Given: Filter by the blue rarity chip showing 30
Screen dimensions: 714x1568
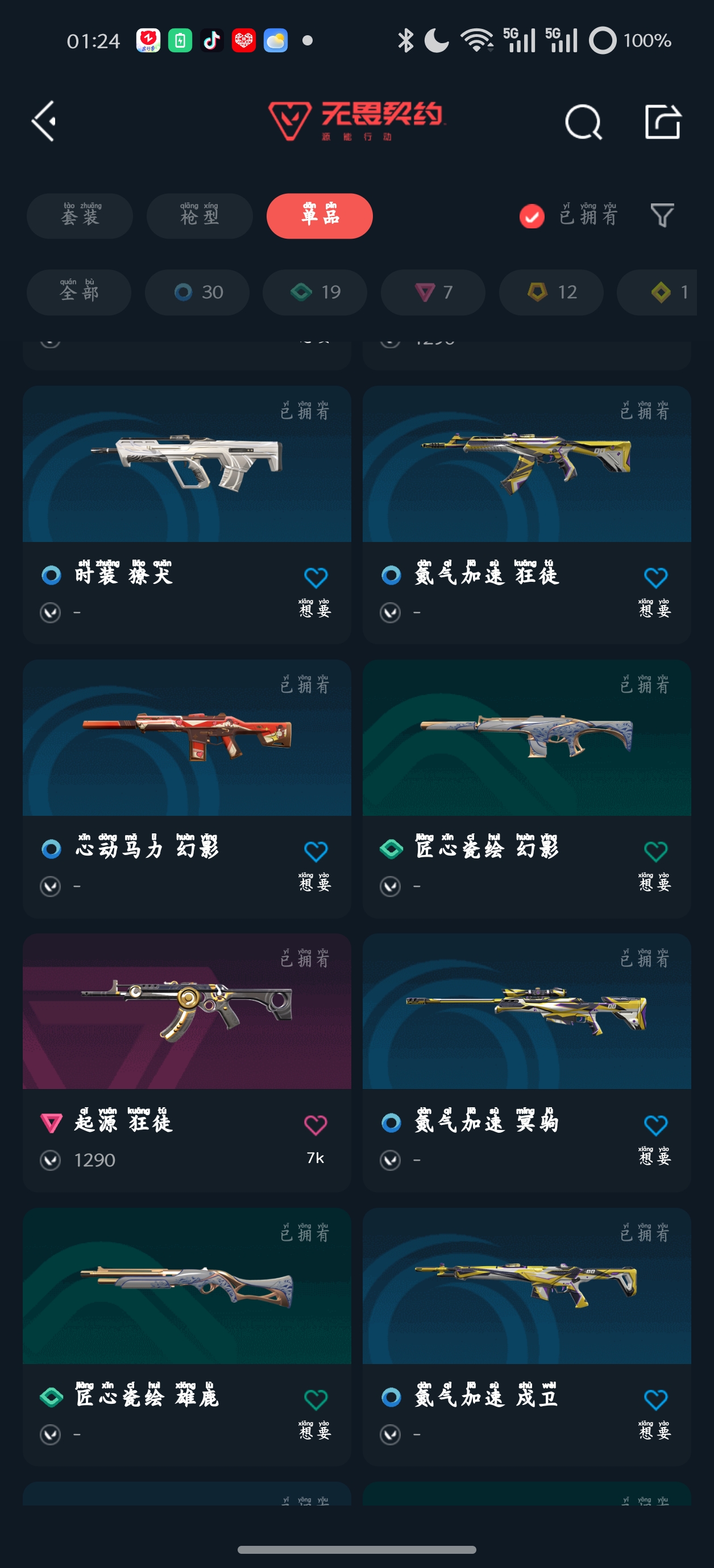Looking at the screenshot, I should [x=197, y=292].
